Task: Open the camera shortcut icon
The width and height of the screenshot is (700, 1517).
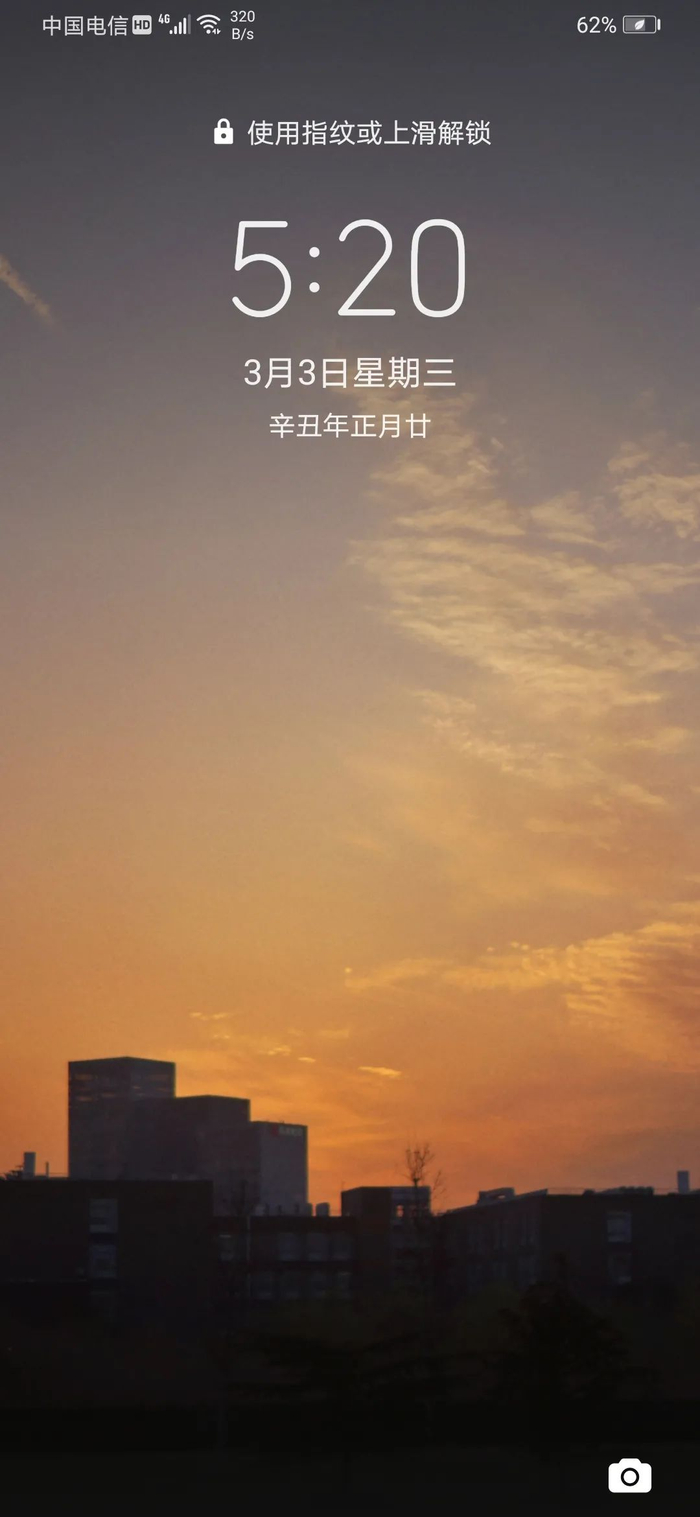Action: (630, 1475)
